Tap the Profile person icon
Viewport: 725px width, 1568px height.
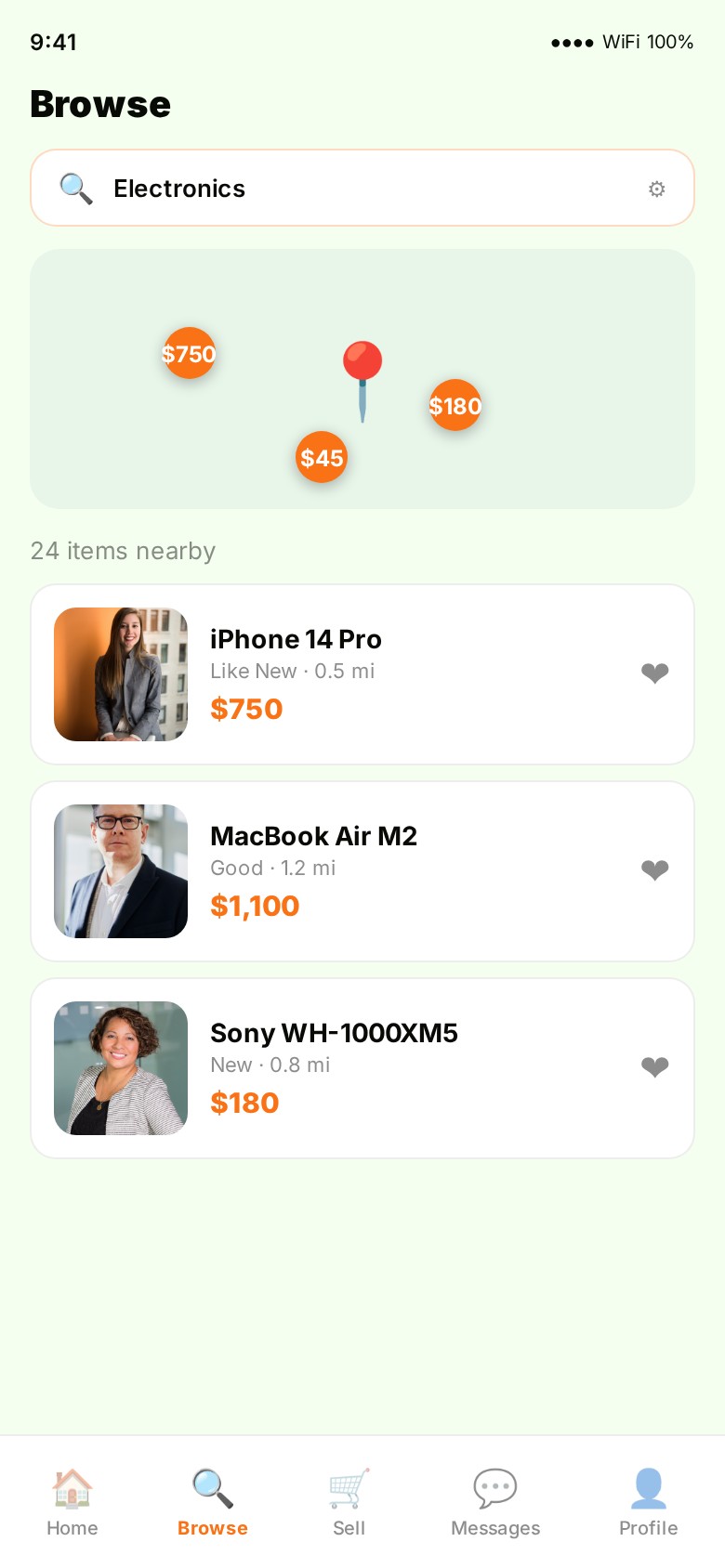point(648,1489)
